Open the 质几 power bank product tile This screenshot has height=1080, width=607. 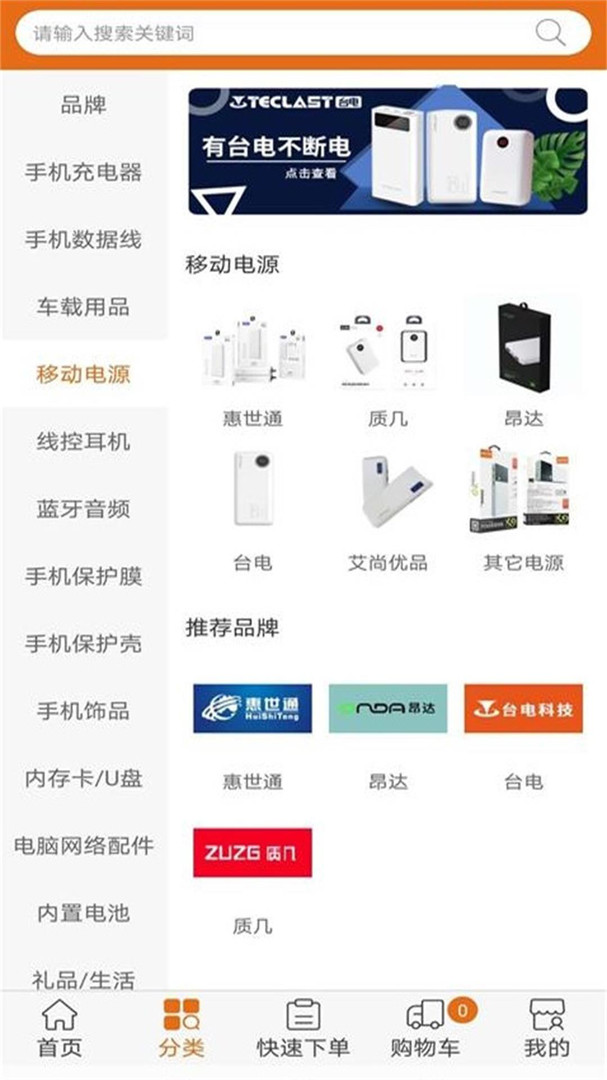[388, 365]
